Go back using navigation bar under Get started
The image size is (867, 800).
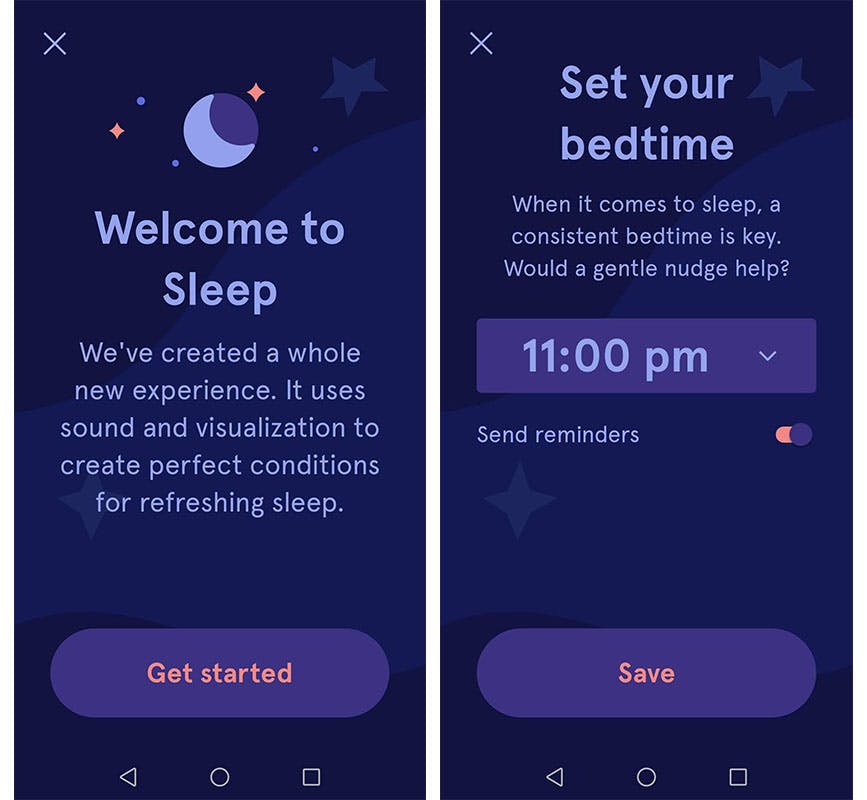click(x=128, y=777)
